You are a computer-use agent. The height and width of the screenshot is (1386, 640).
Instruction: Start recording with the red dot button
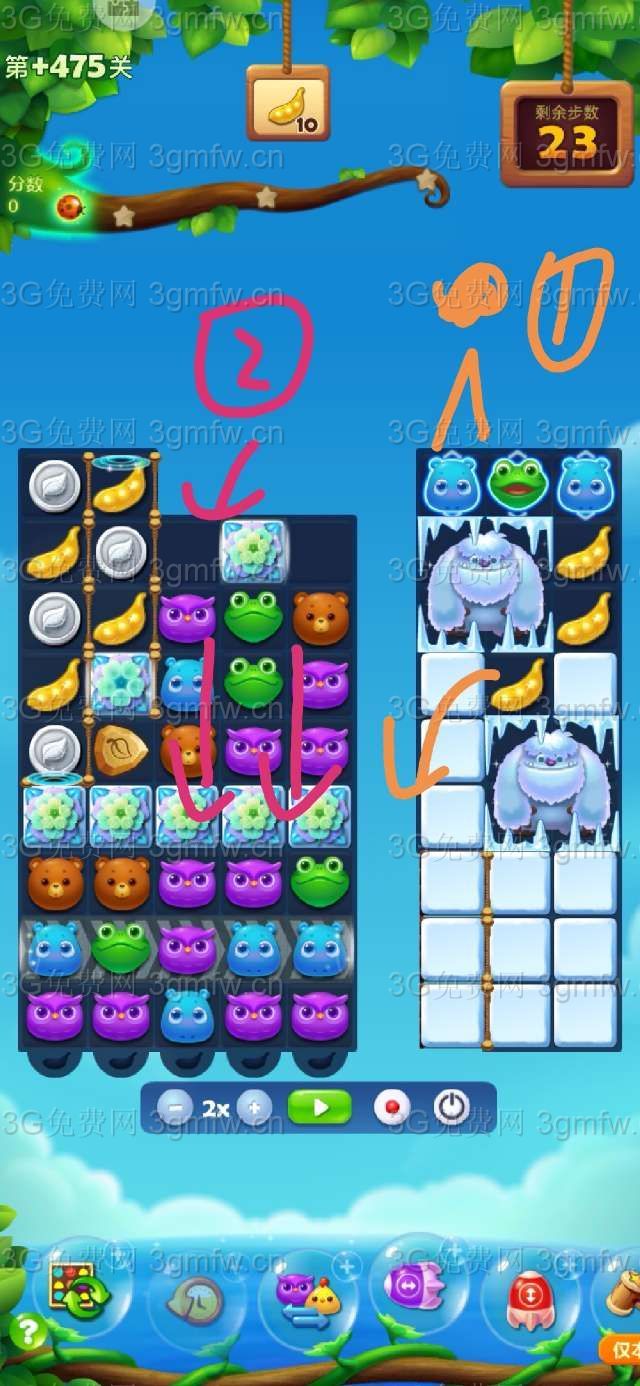pyautogui.click(x=392, y=1108)
